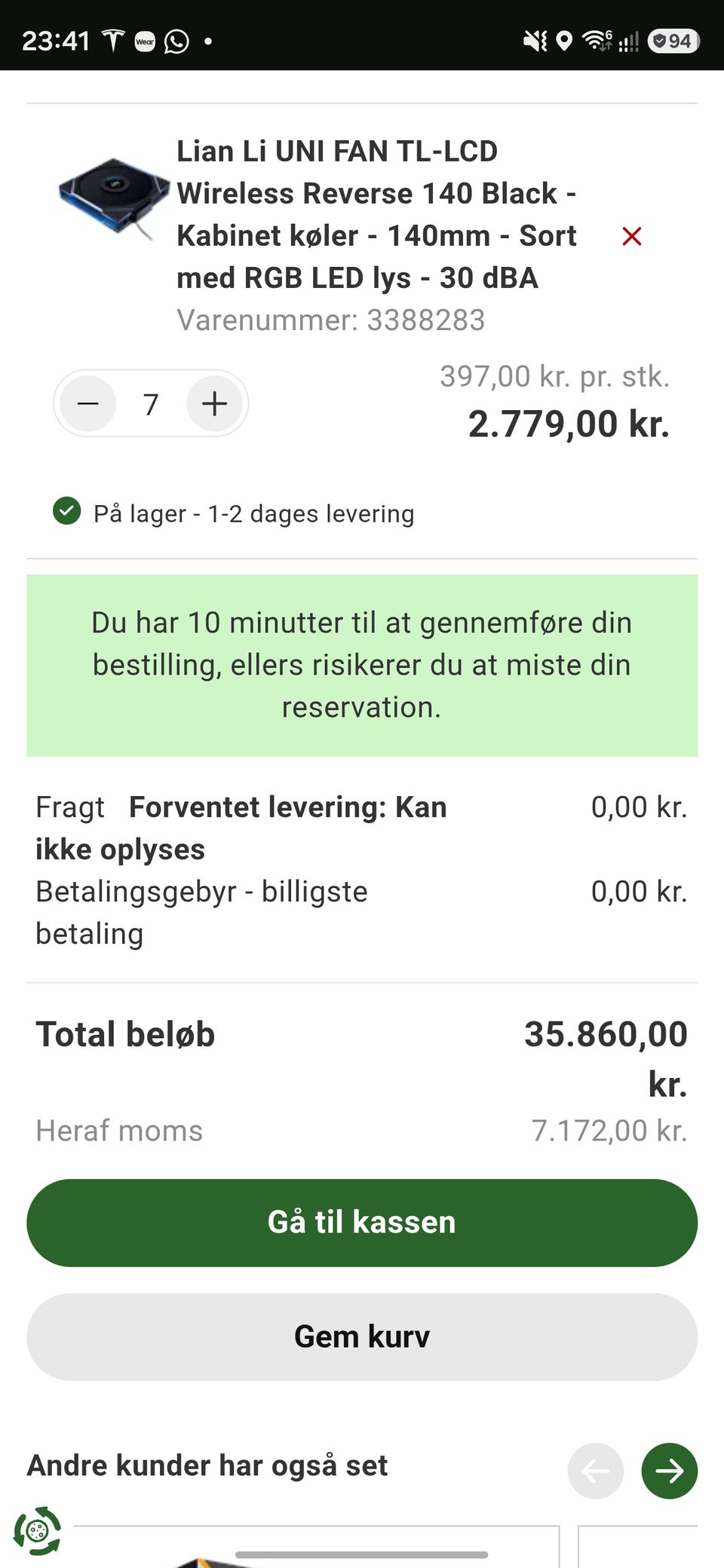Tap the location pin icon in status bar
The height and width of the screenshot is (1568, 724).
[x=563, y=41]
